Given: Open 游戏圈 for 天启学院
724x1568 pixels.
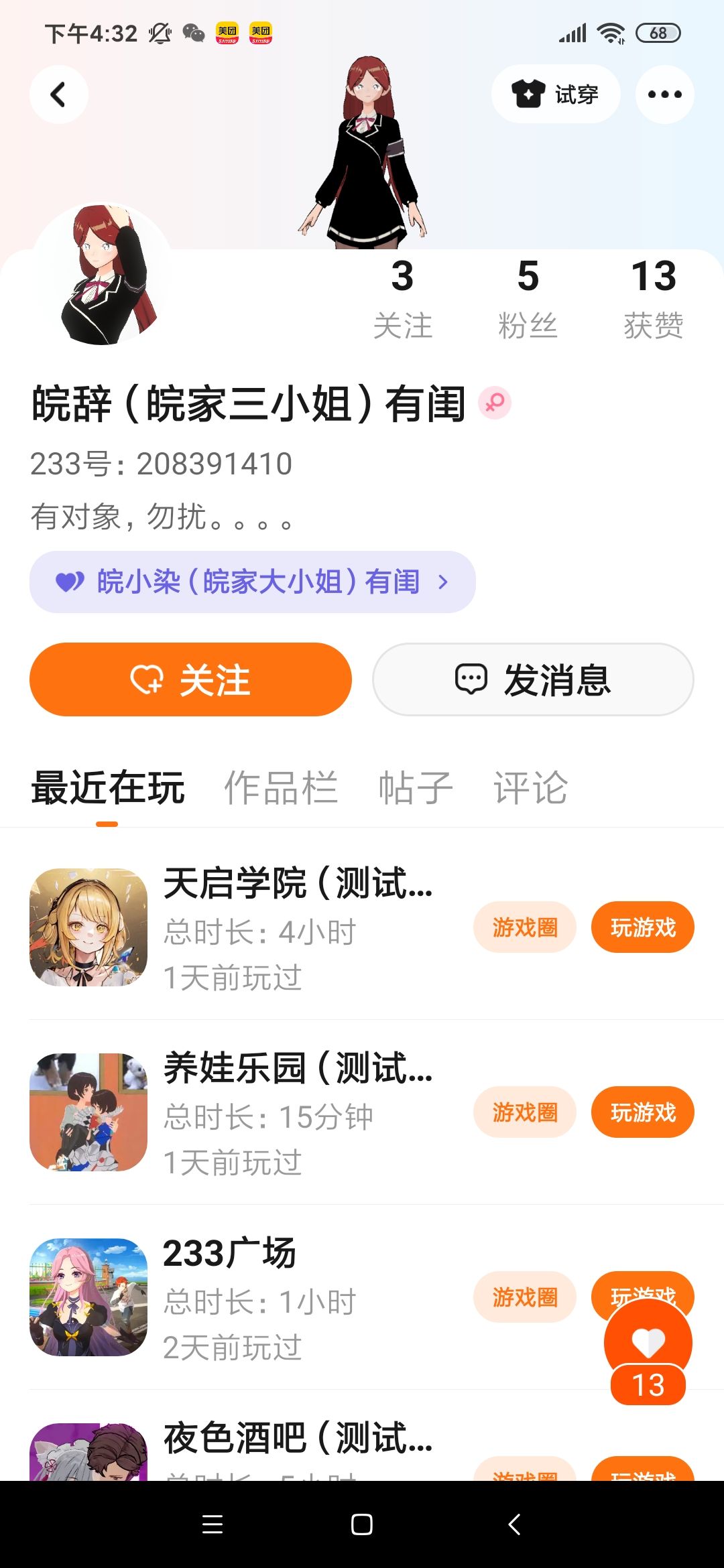Looking at the screenshot, I should [x=525, y=927].
